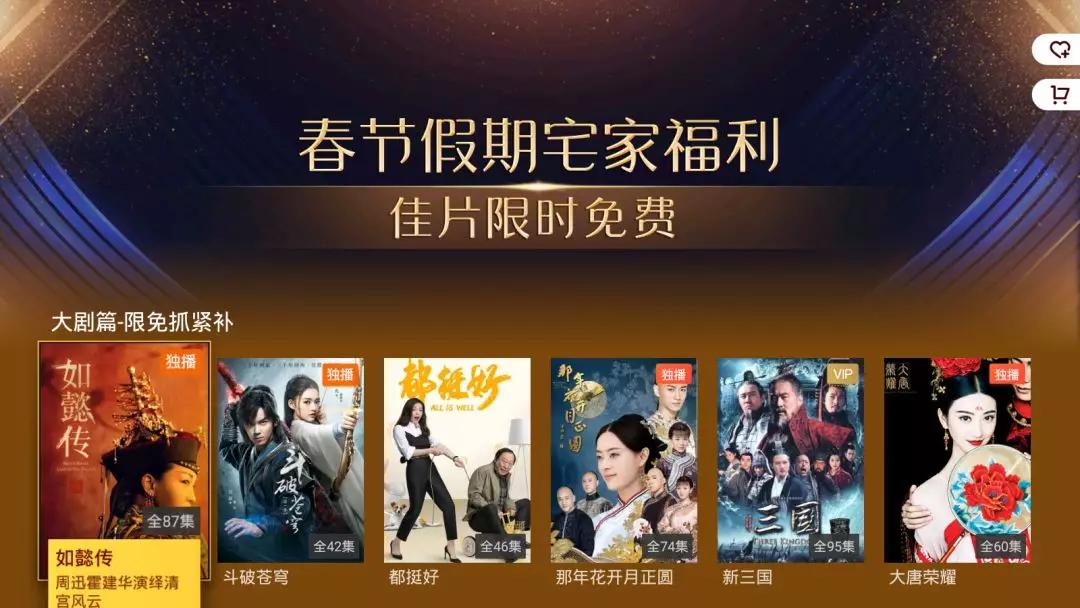Open the 都挺好 drama poster
1080x608 pixels.
(x=457, y=460)
